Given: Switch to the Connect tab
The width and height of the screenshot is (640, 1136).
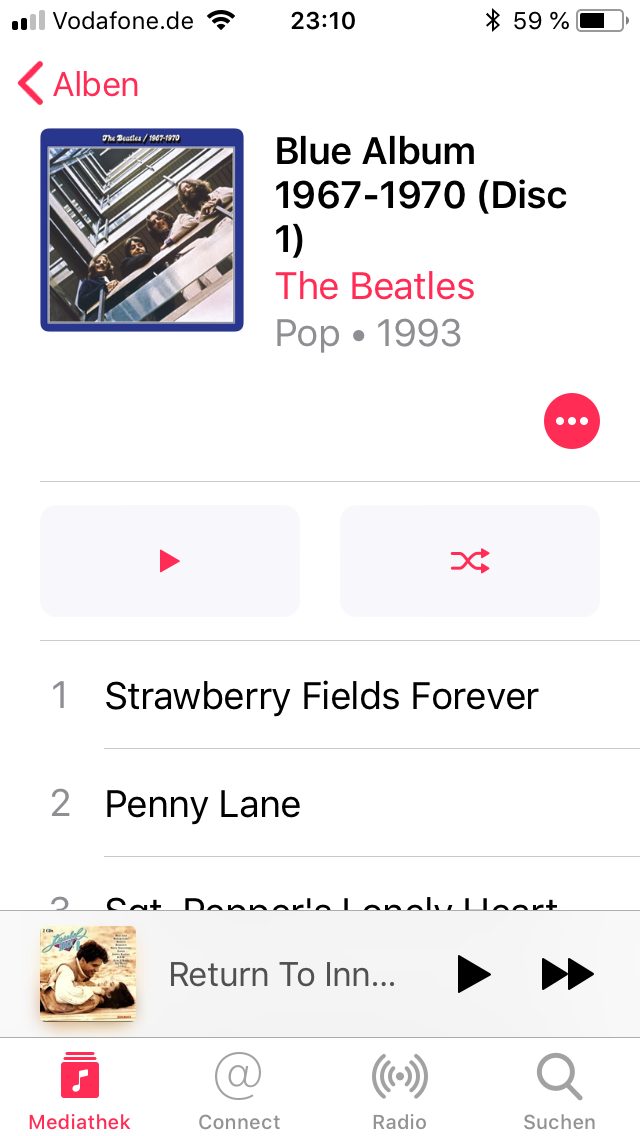Looking at the screenshot, I should coord(239,1090).
